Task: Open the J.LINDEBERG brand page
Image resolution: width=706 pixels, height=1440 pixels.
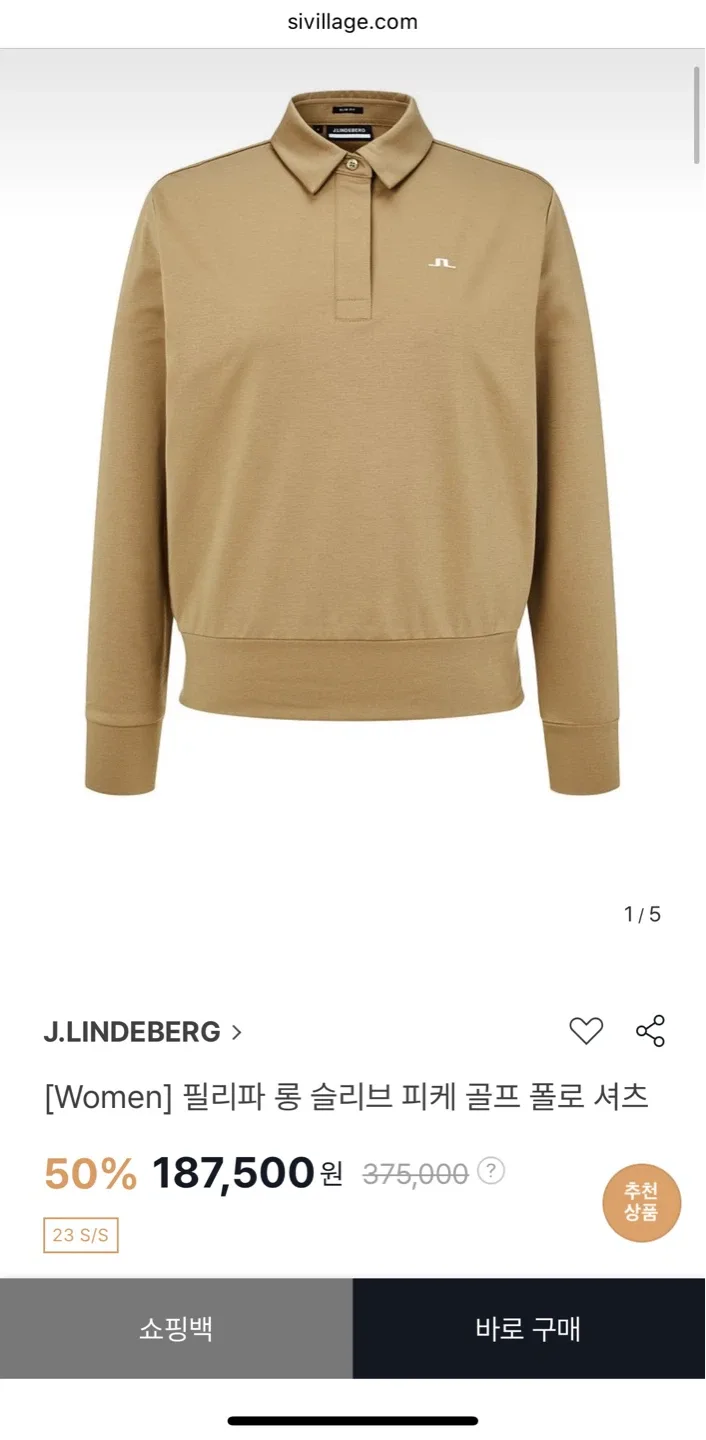Action: coord(142,1032)
